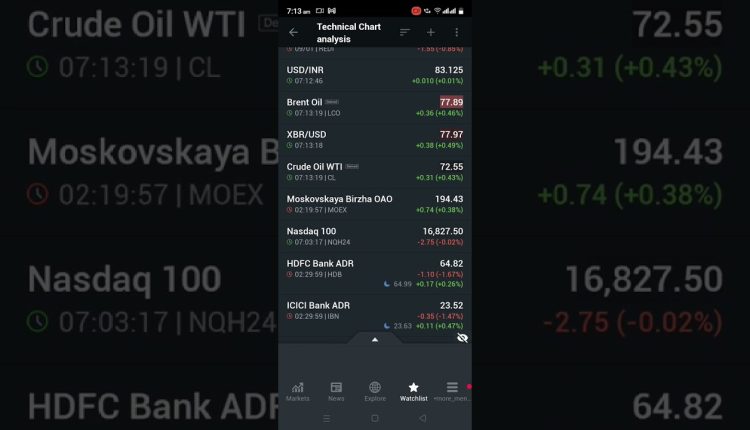
Task: Tap the system home button
Action: [x=375, y=418]
